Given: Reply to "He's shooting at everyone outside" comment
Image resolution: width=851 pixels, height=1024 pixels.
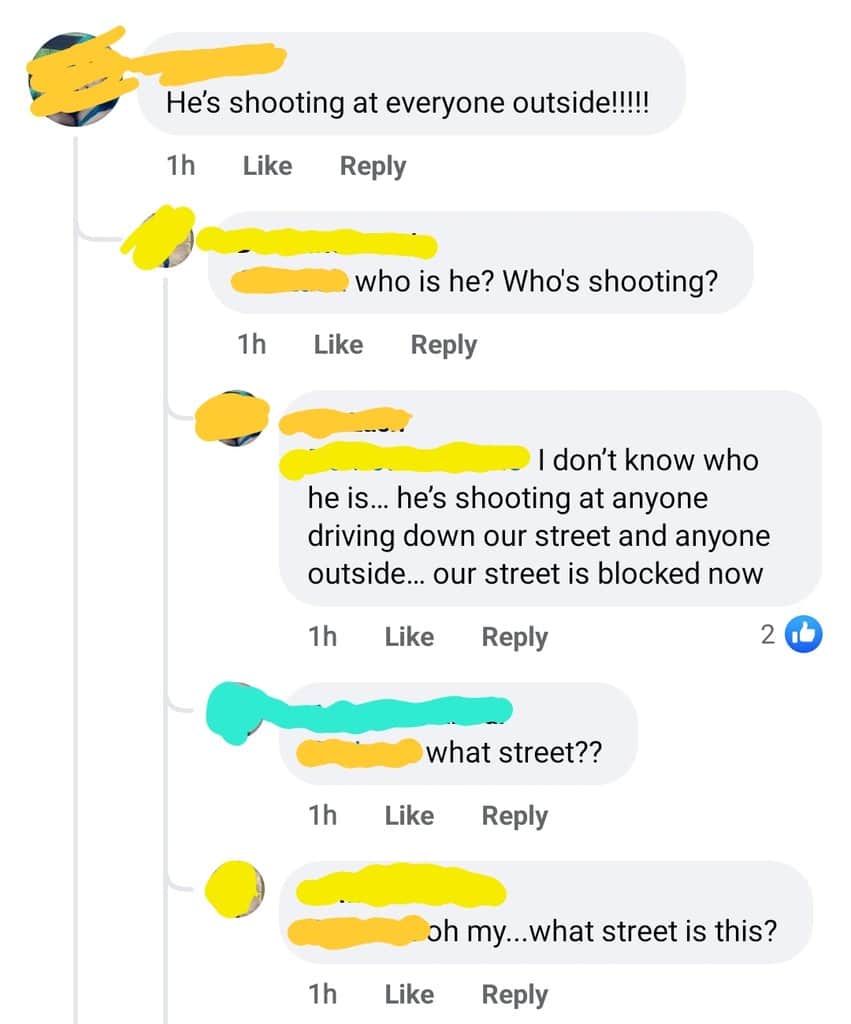Looking at the screenshot, I should coord(372,166).
